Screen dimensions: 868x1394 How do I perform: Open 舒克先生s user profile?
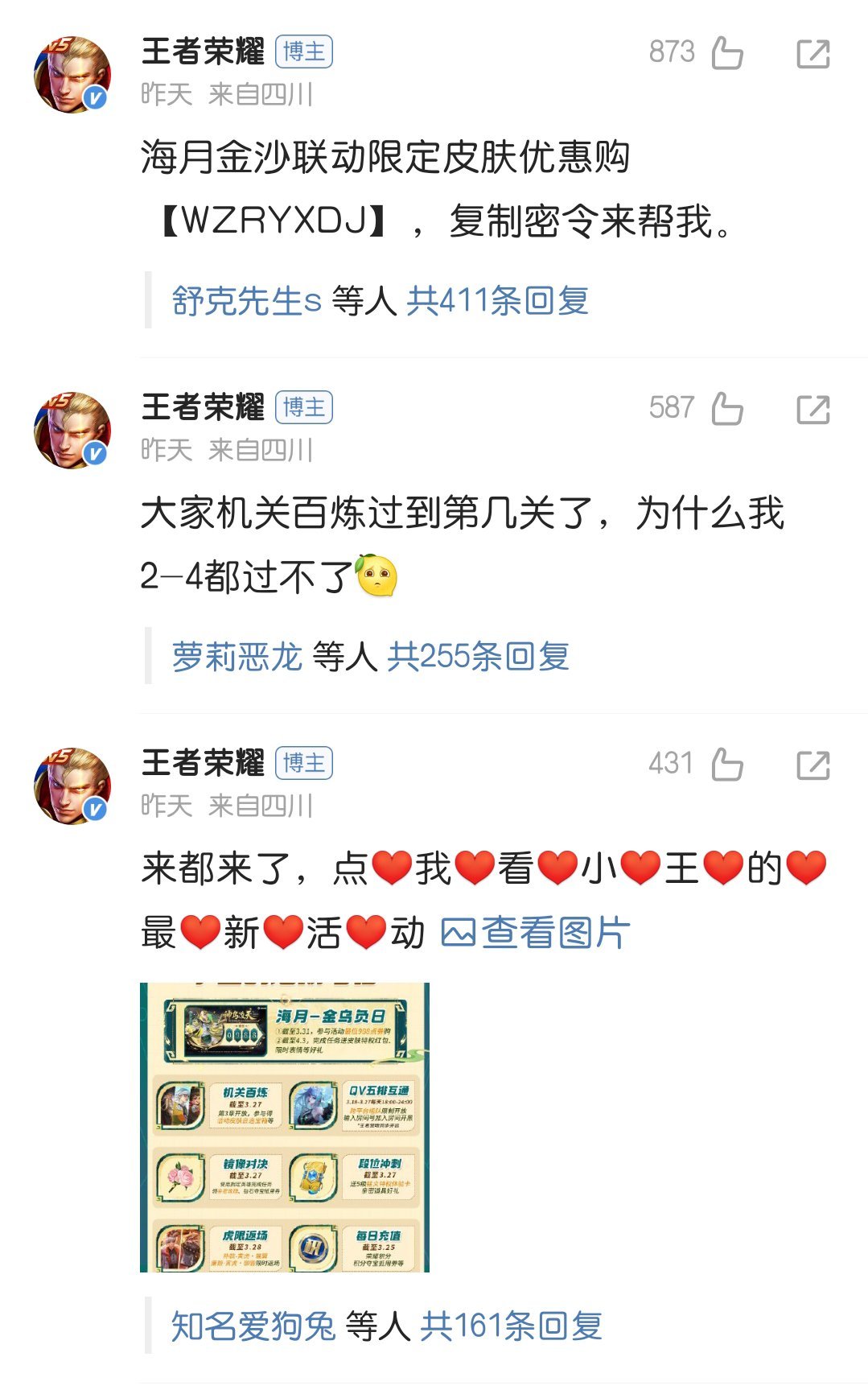coord(247,301)
